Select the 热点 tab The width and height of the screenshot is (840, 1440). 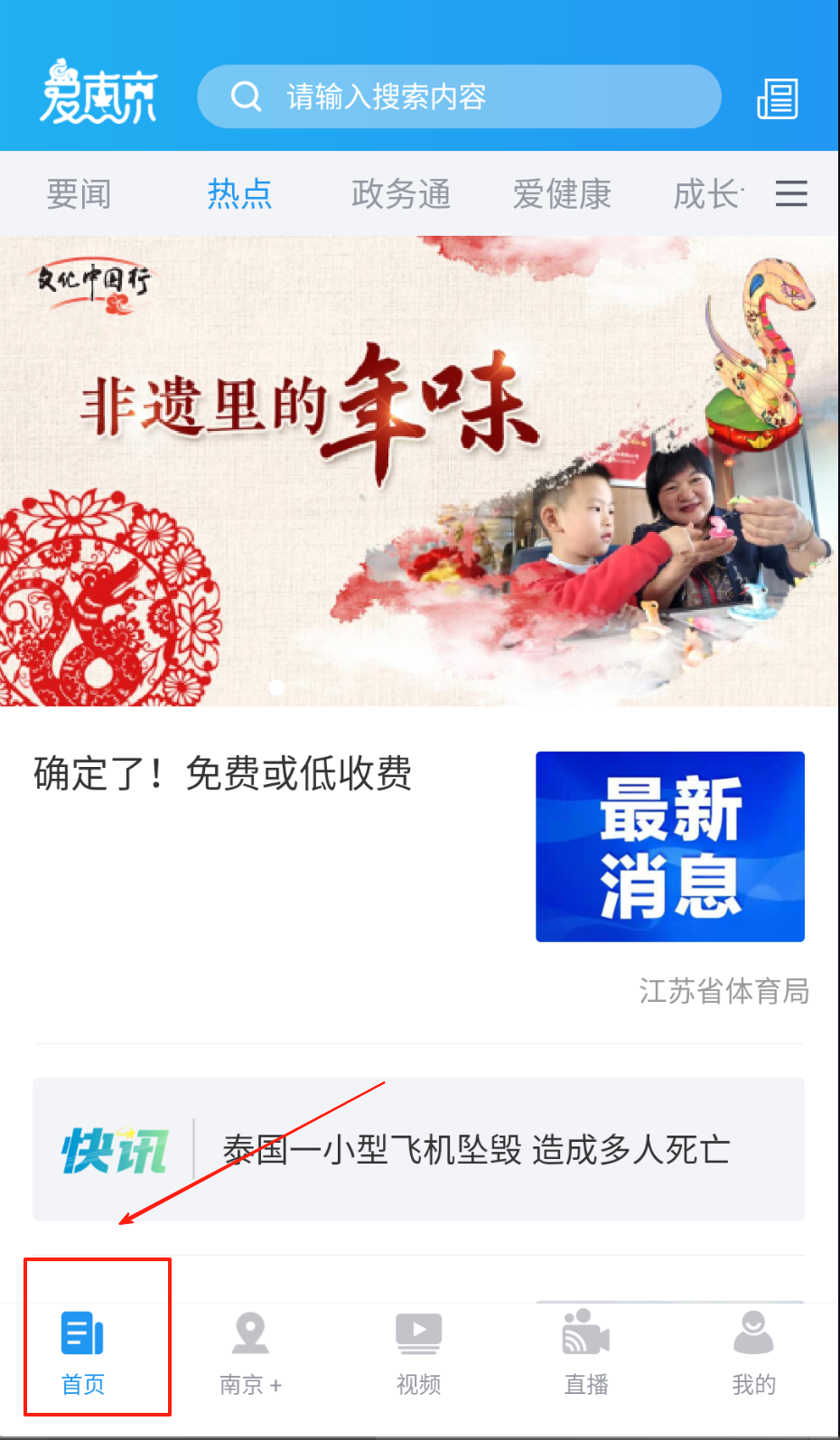pos(239,194)
